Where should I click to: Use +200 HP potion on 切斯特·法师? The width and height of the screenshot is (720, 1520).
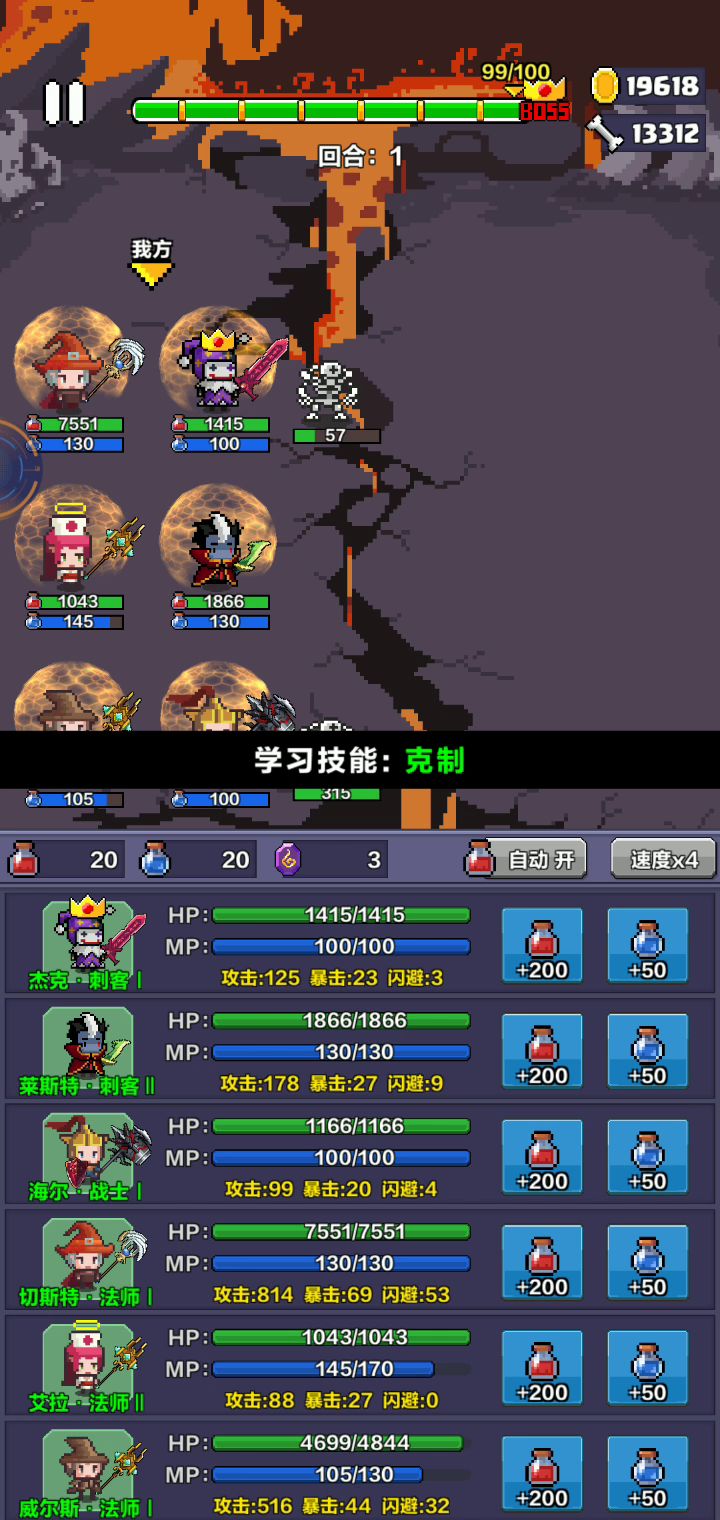pyautogui.click(x=542, y=1263)
